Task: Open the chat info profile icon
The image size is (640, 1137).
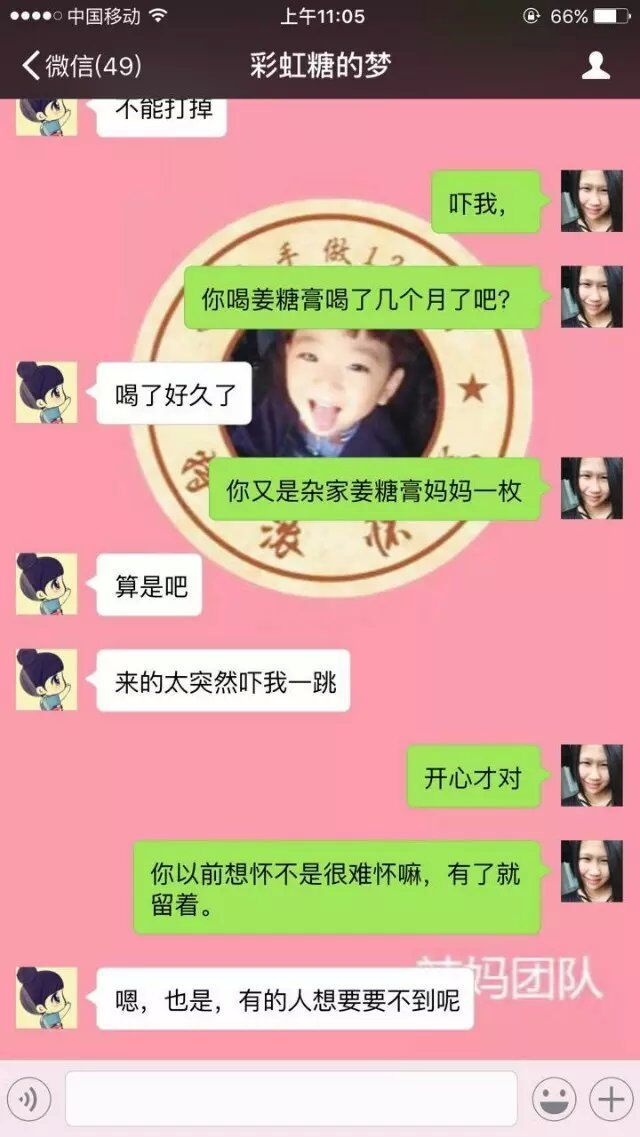Action: [x=596, y=66]
